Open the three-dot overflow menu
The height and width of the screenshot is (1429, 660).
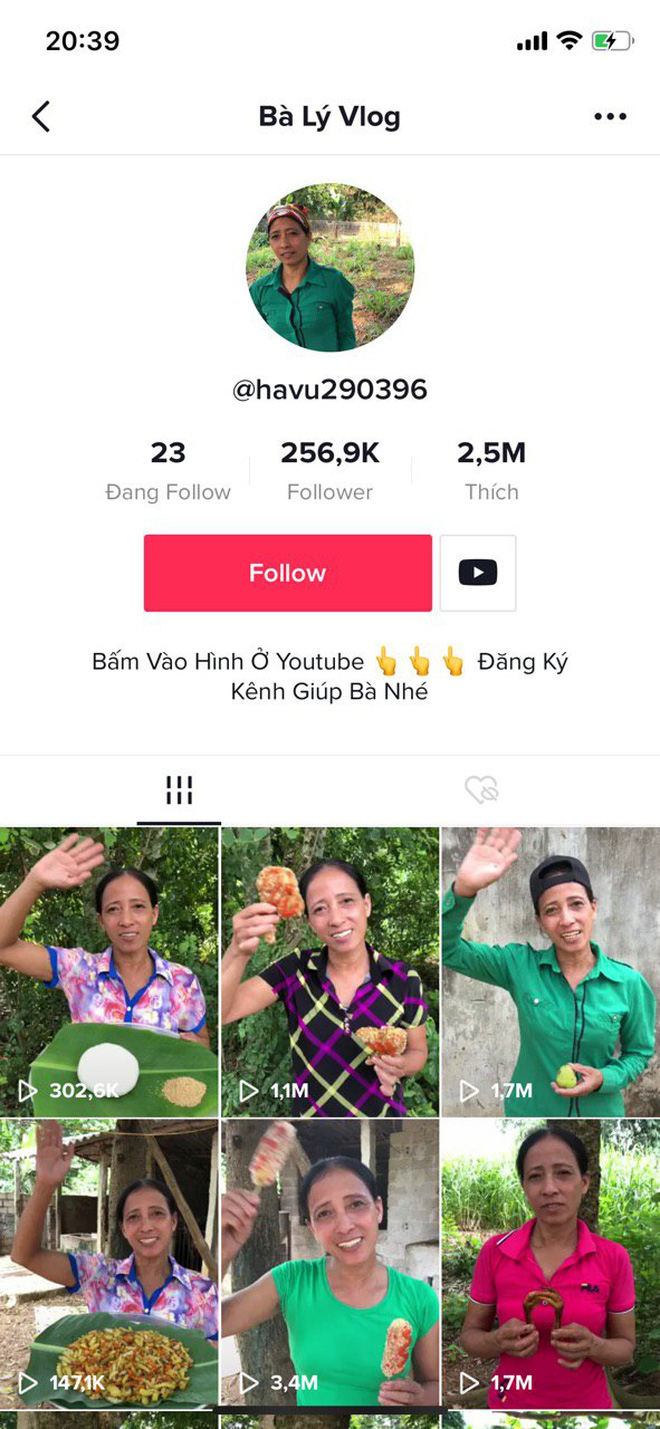click(610, 117)
